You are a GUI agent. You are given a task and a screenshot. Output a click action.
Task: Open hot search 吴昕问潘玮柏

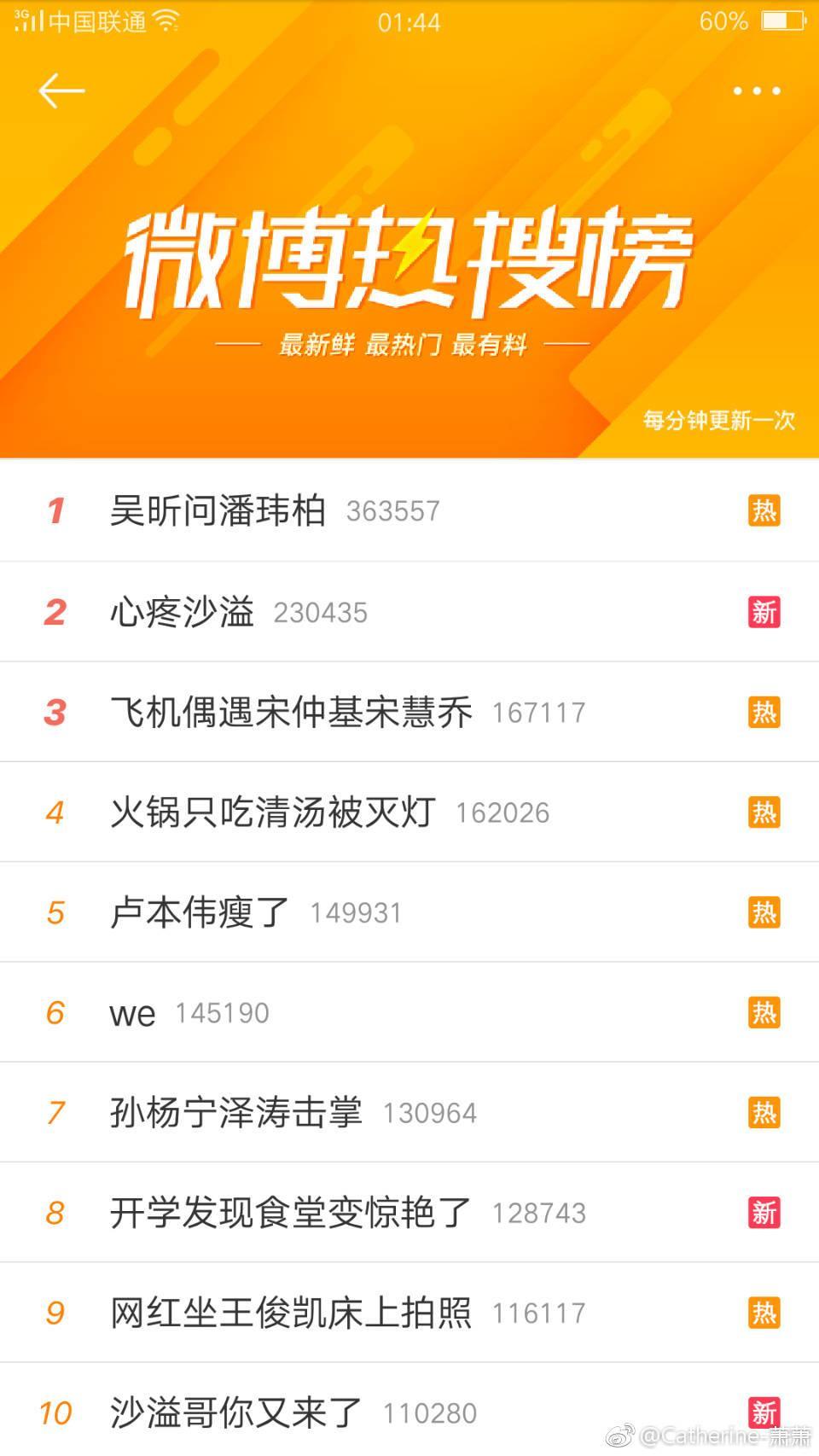click(x=218, y=511)
